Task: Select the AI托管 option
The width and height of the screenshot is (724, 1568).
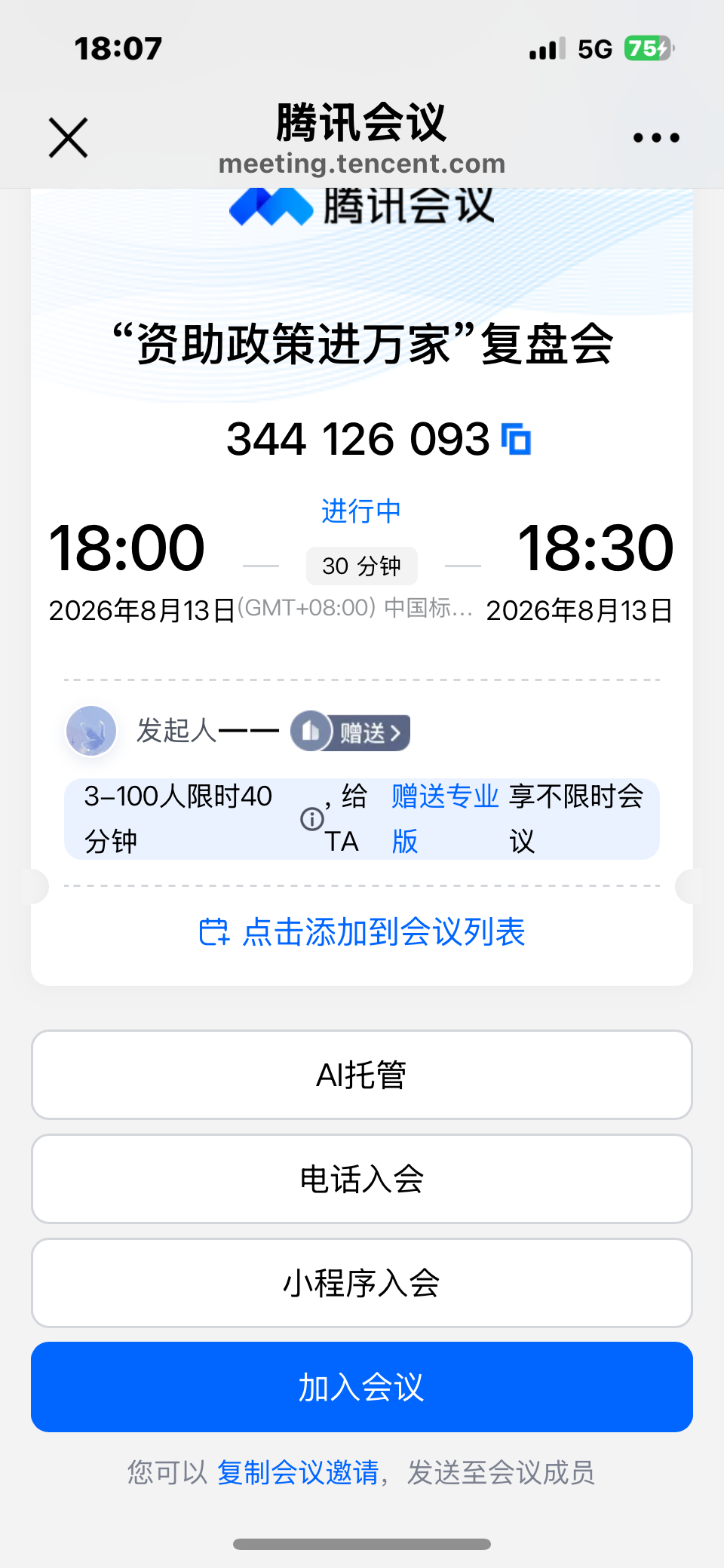Action: point(362,1075)
